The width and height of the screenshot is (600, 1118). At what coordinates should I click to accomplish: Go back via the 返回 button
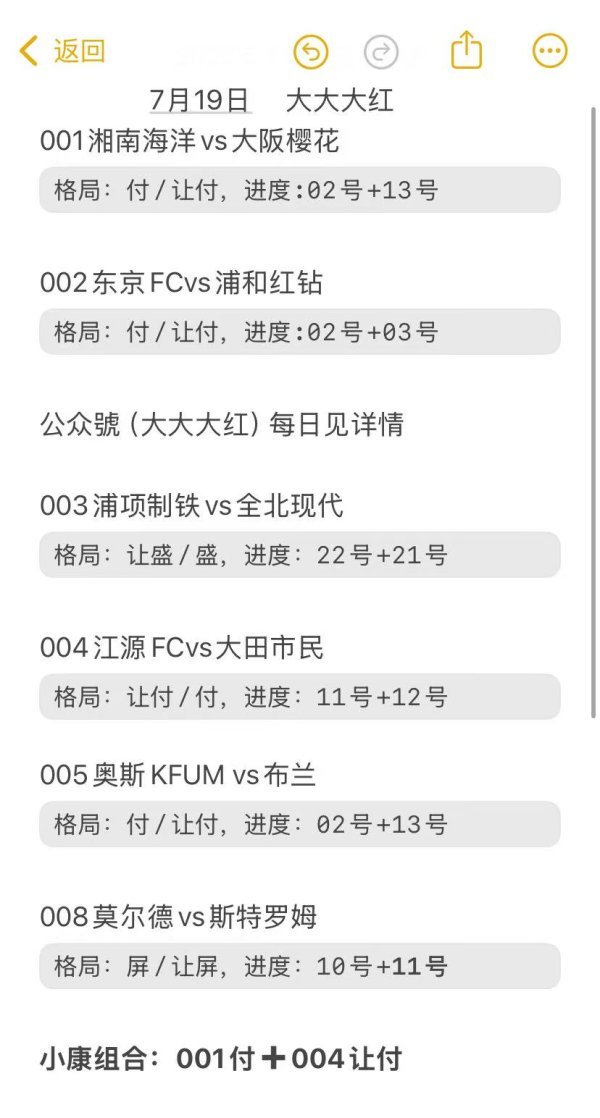(x=62, y=51)
